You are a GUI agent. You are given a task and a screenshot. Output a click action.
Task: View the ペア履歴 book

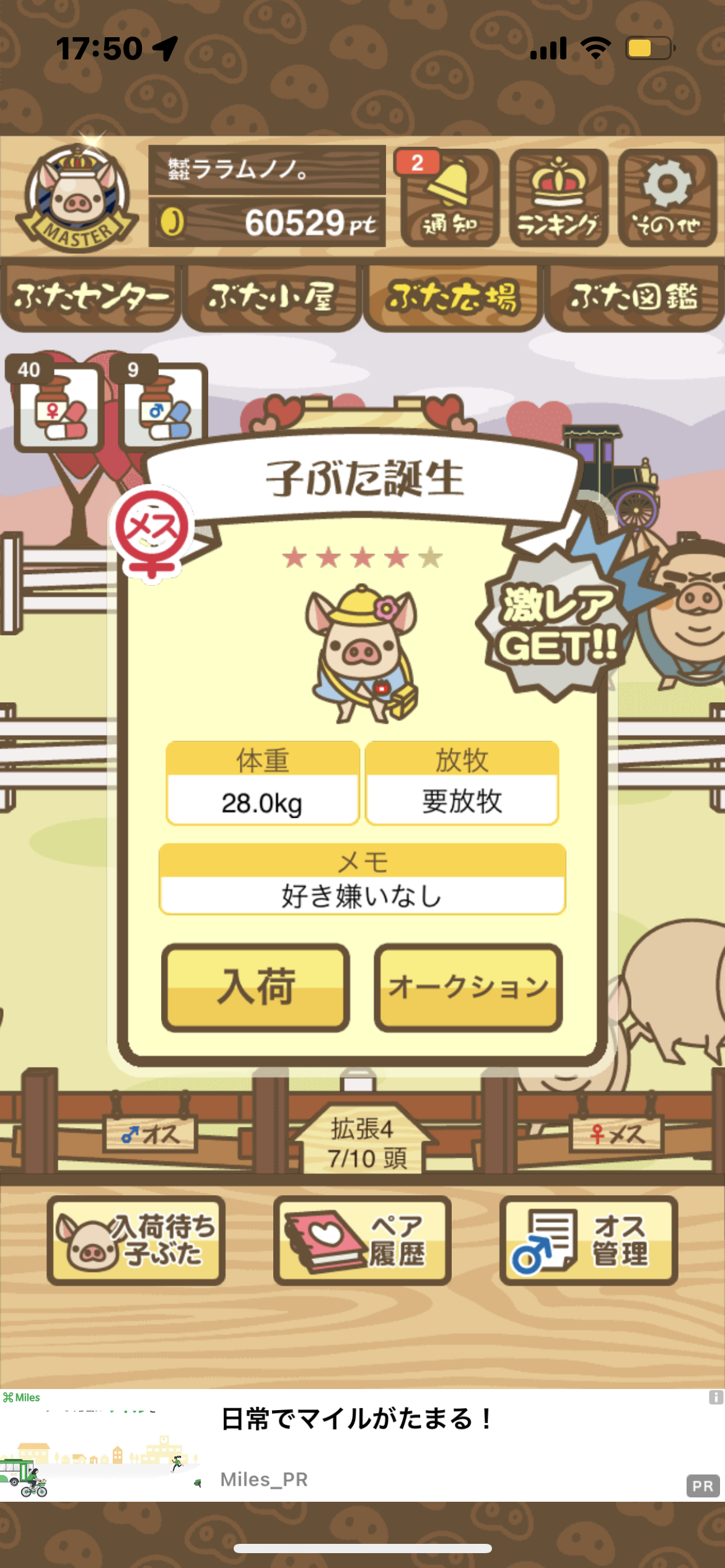coord(362,1240)
